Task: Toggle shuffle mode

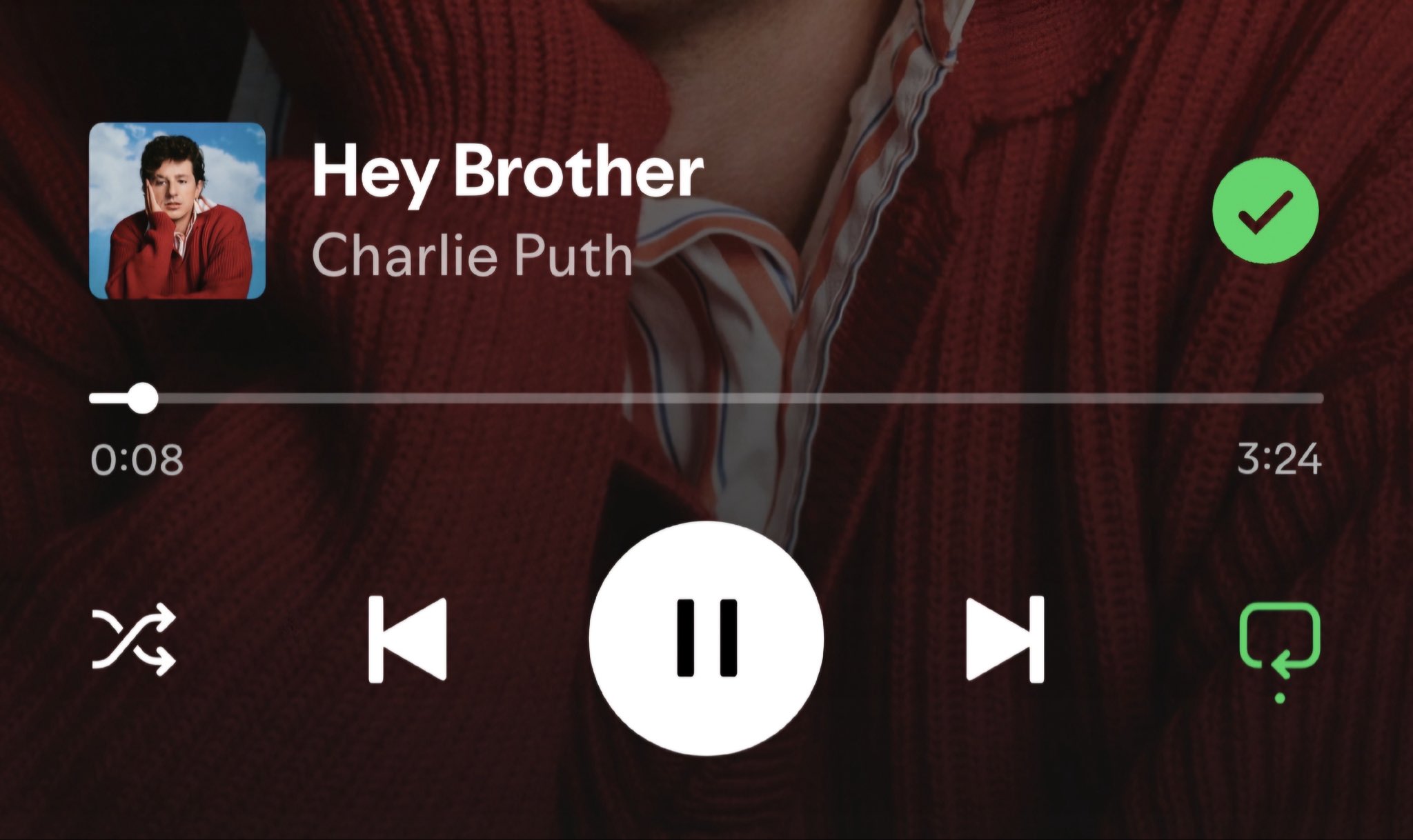Action: [x=134, y=639]
